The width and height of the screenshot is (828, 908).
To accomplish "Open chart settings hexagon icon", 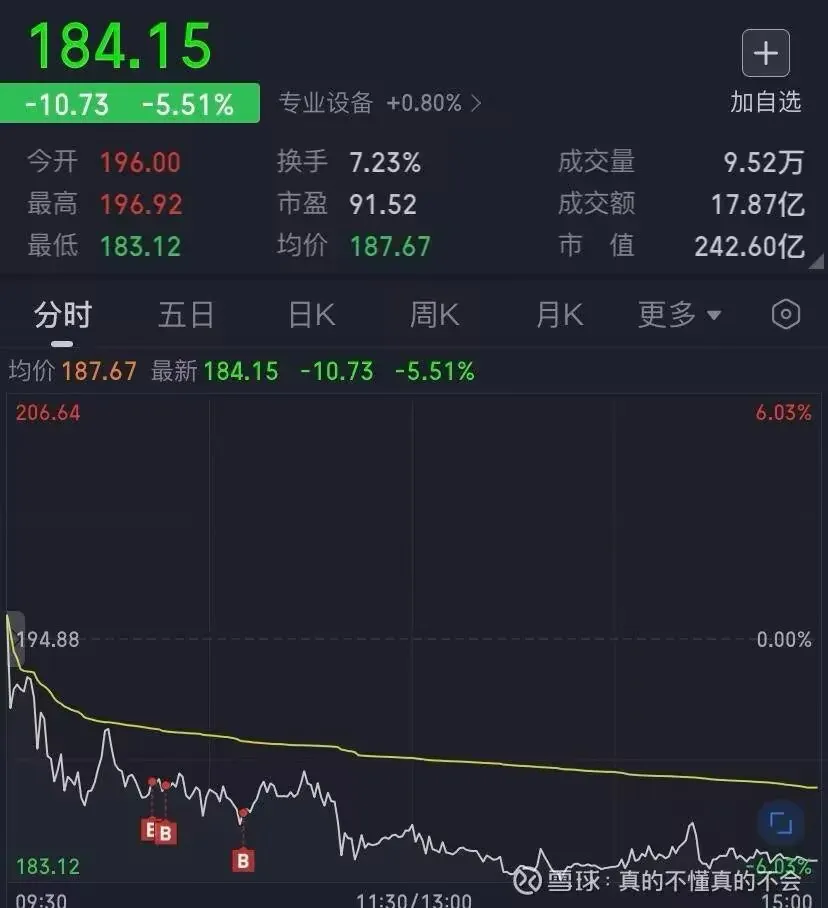I will pos(786,315).
